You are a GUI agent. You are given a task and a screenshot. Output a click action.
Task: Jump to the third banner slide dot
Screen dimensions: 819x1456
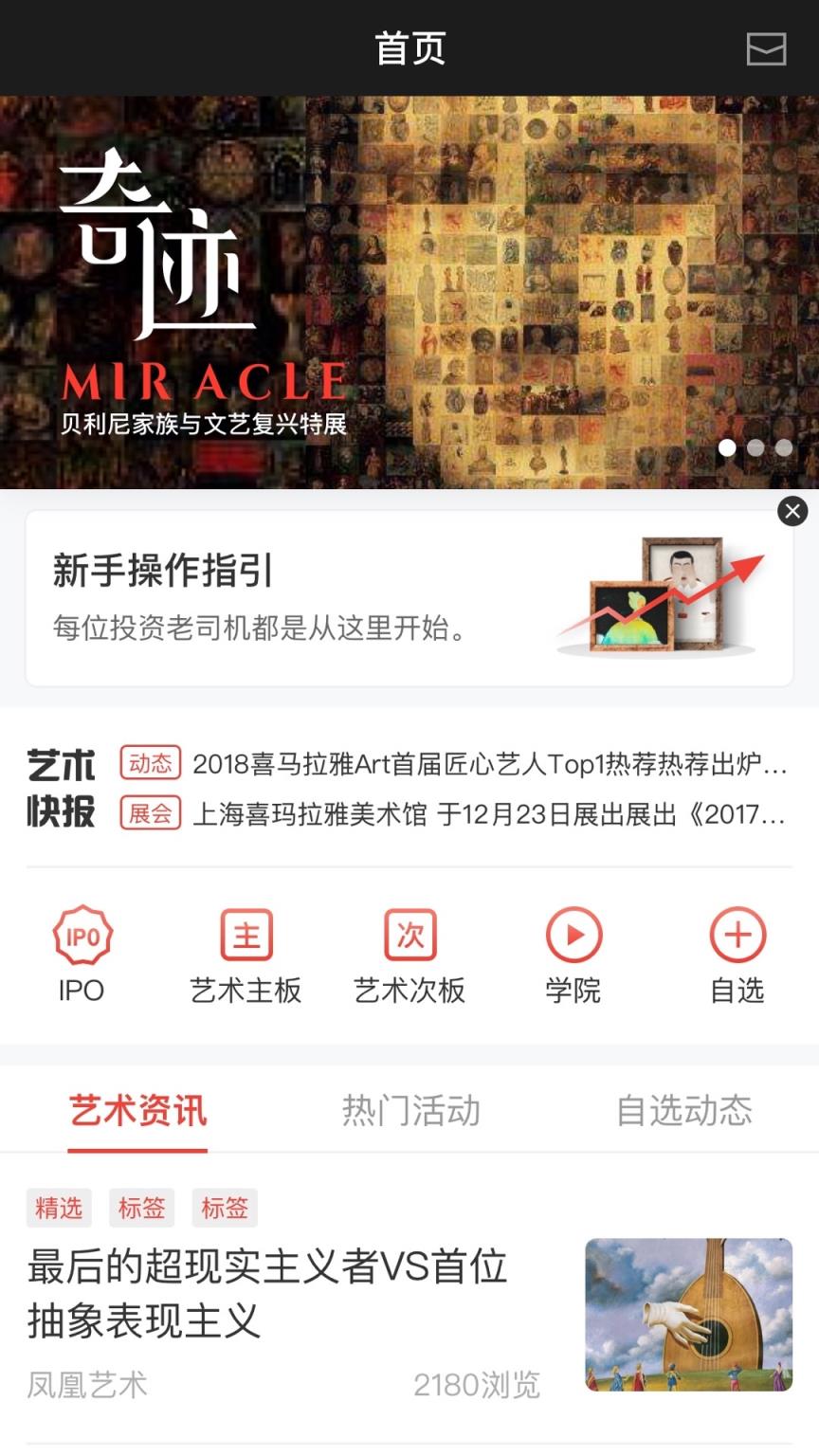point(784,448)
